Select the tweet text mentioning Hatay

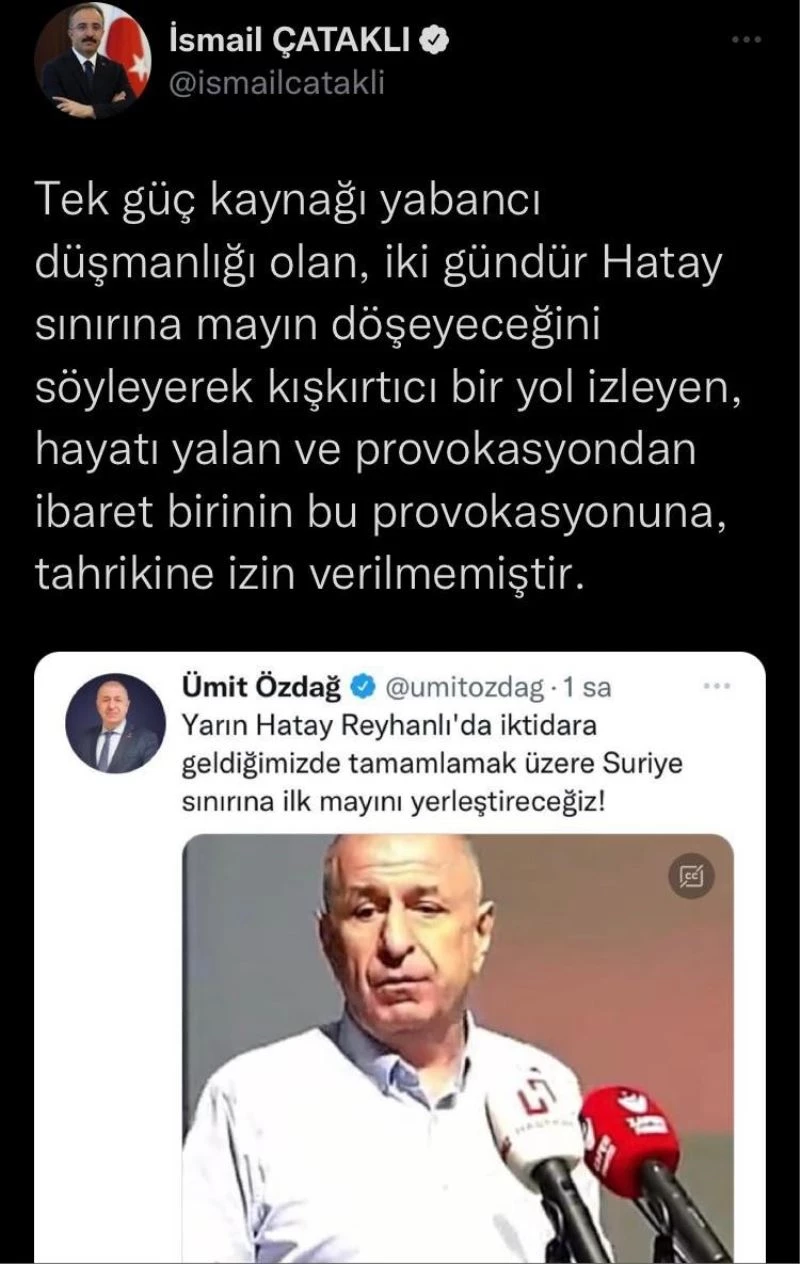[x=390, y=380]
